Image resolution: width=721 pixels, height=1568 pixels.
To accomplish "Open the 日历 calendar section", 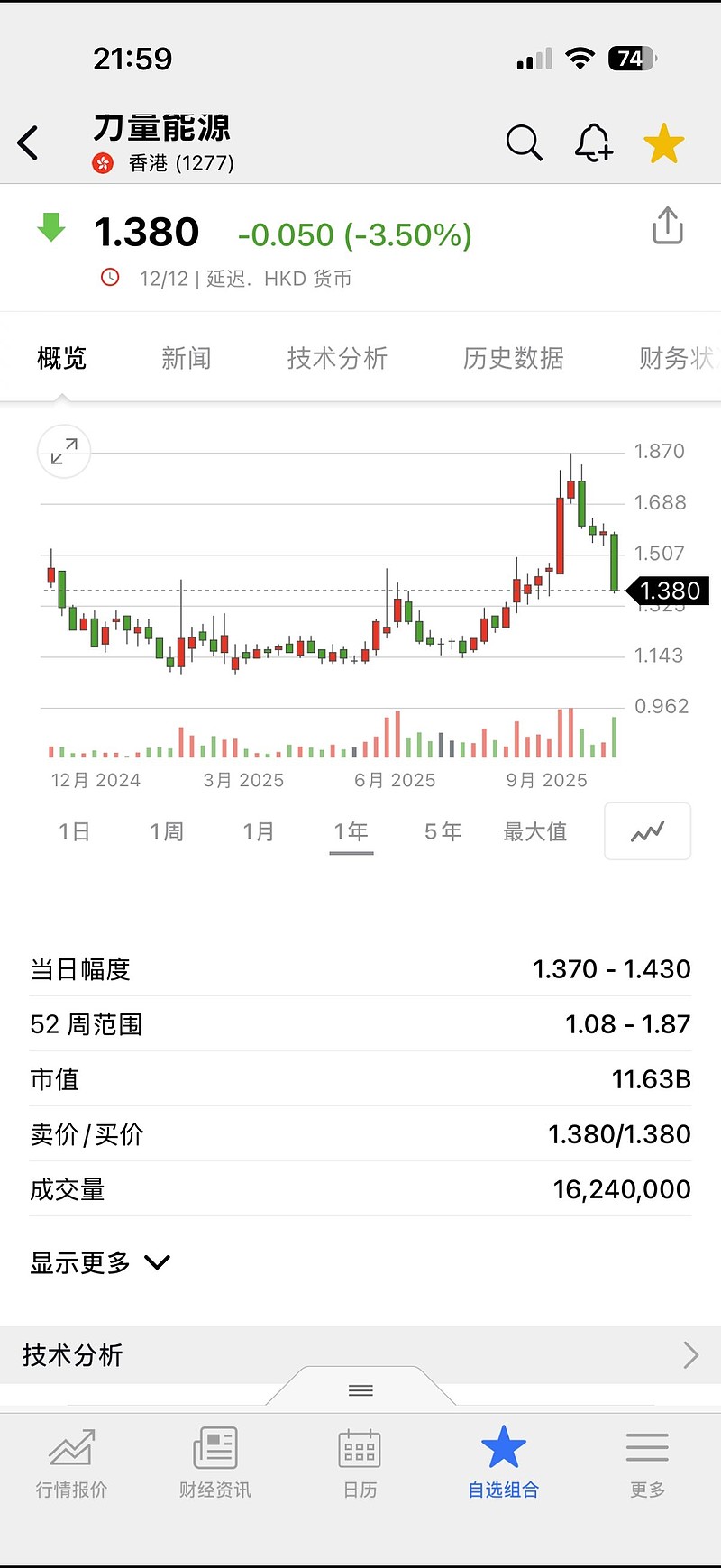I will [x=360, y=1463].
